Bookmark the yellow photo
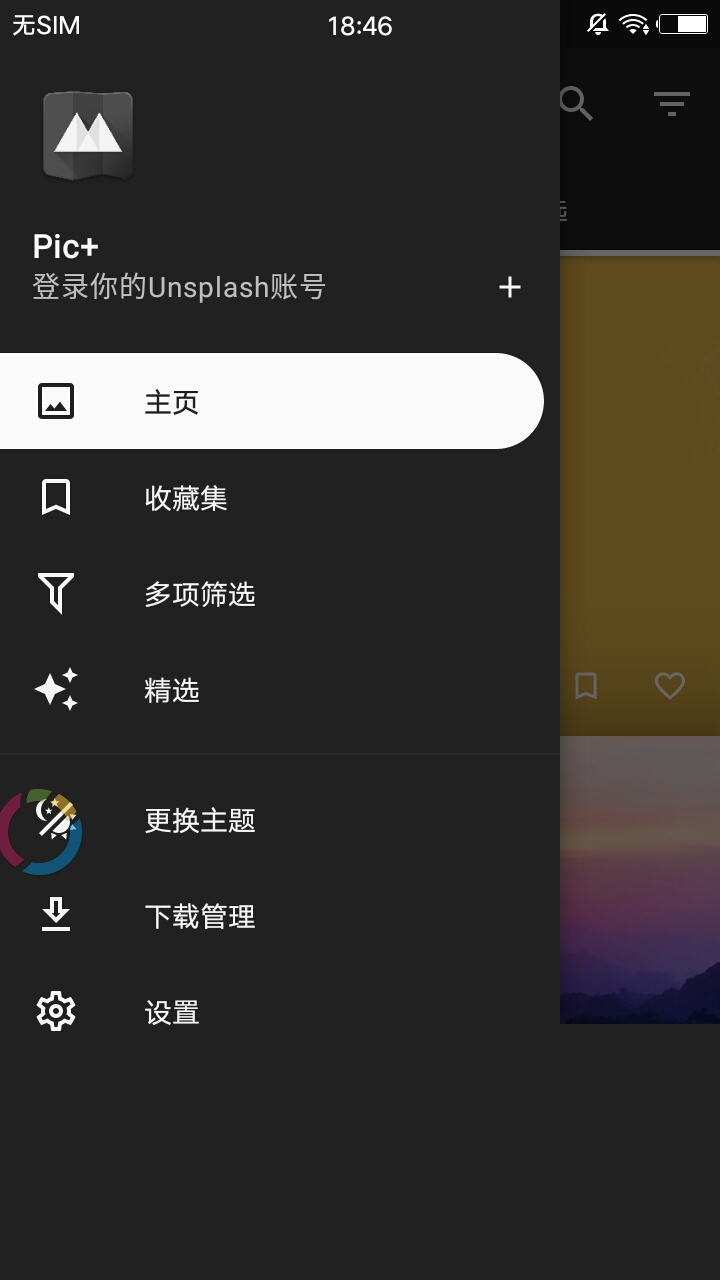Viewport: 720px width, 1280px height. [x=586, y=685]
